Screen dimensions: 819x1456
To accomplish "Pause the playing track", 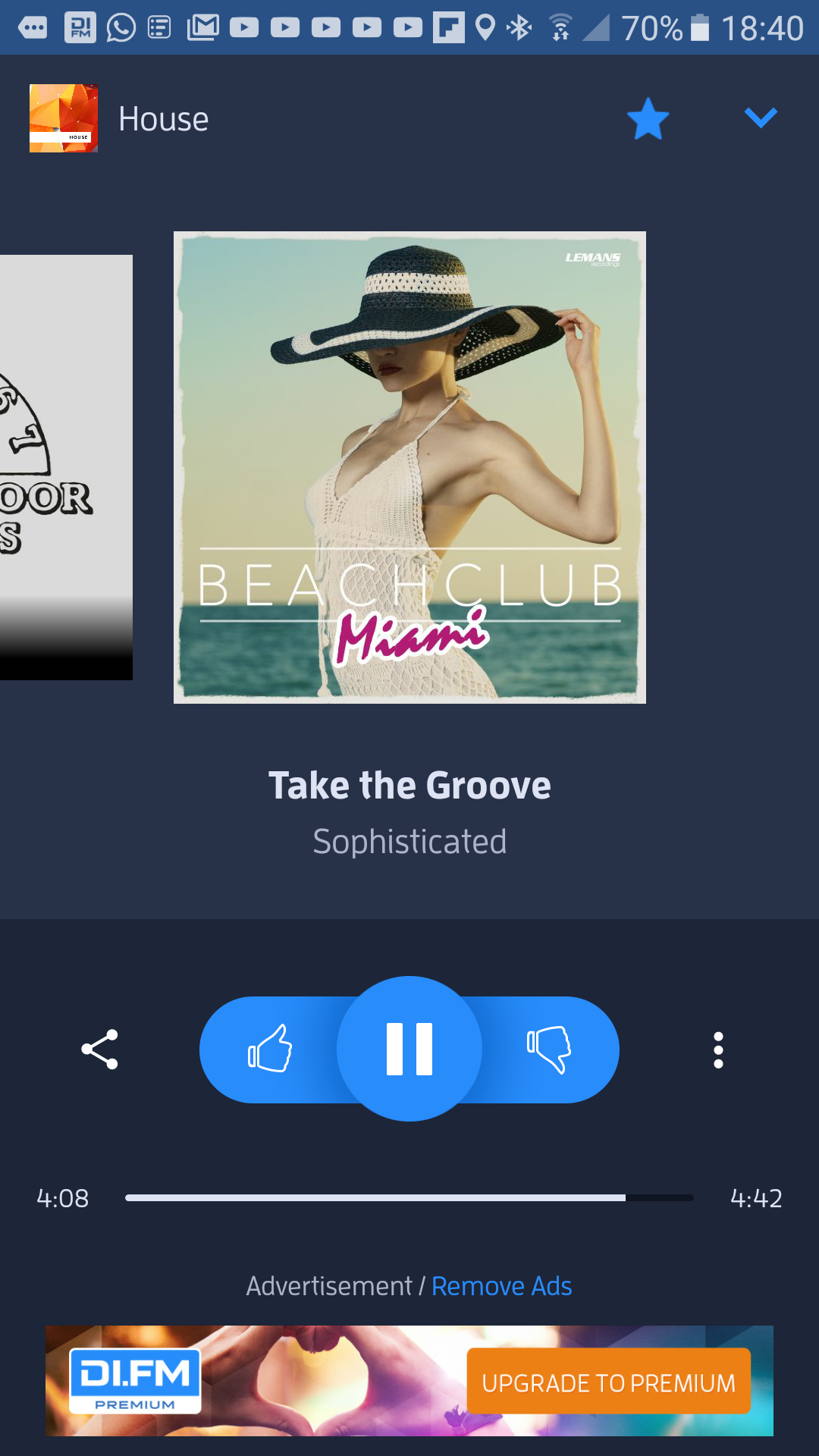I will click(409, 1050).
